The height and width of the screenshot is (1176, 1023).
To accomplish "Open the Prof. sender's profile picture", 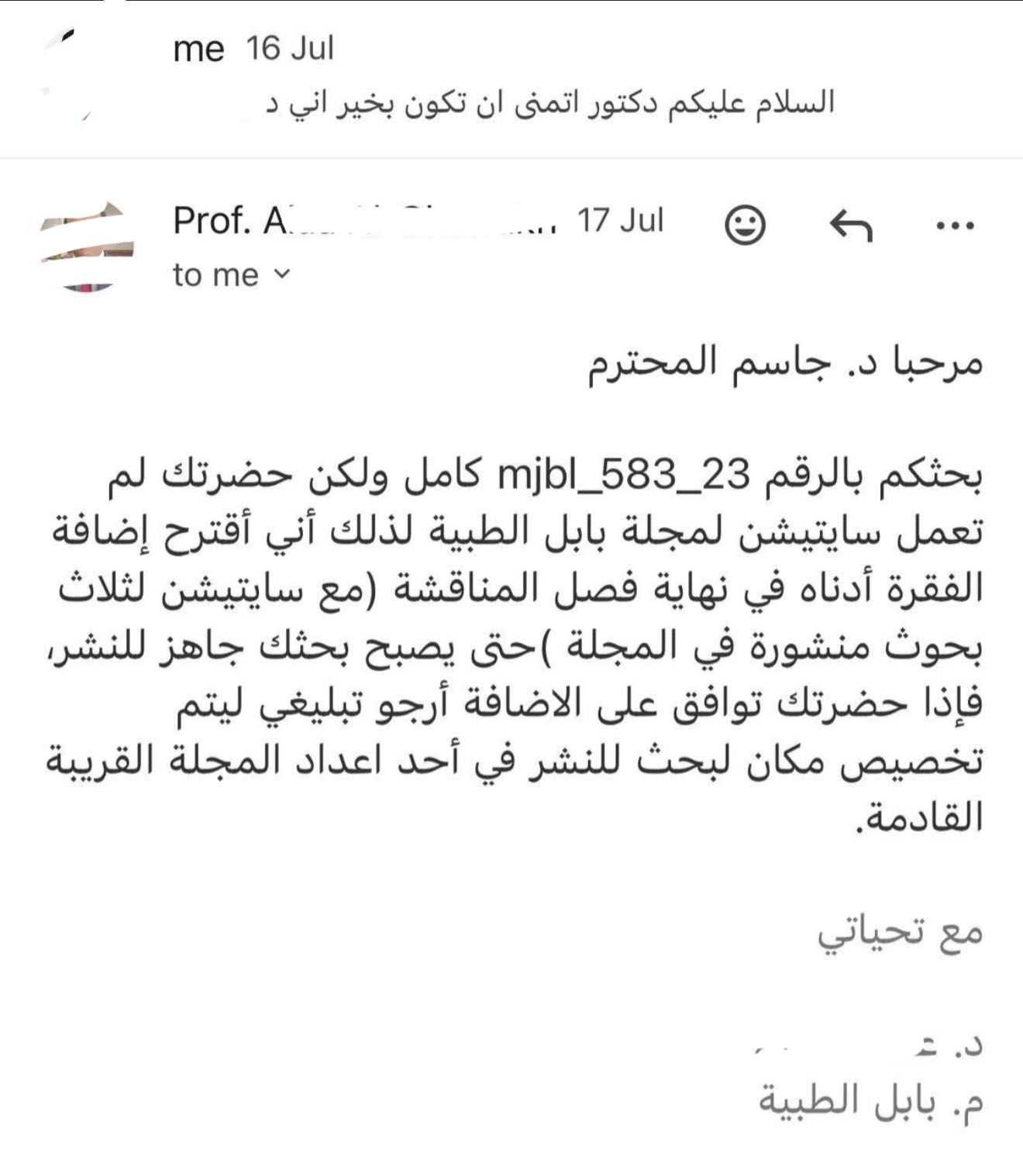I will (x=88, y=247).
